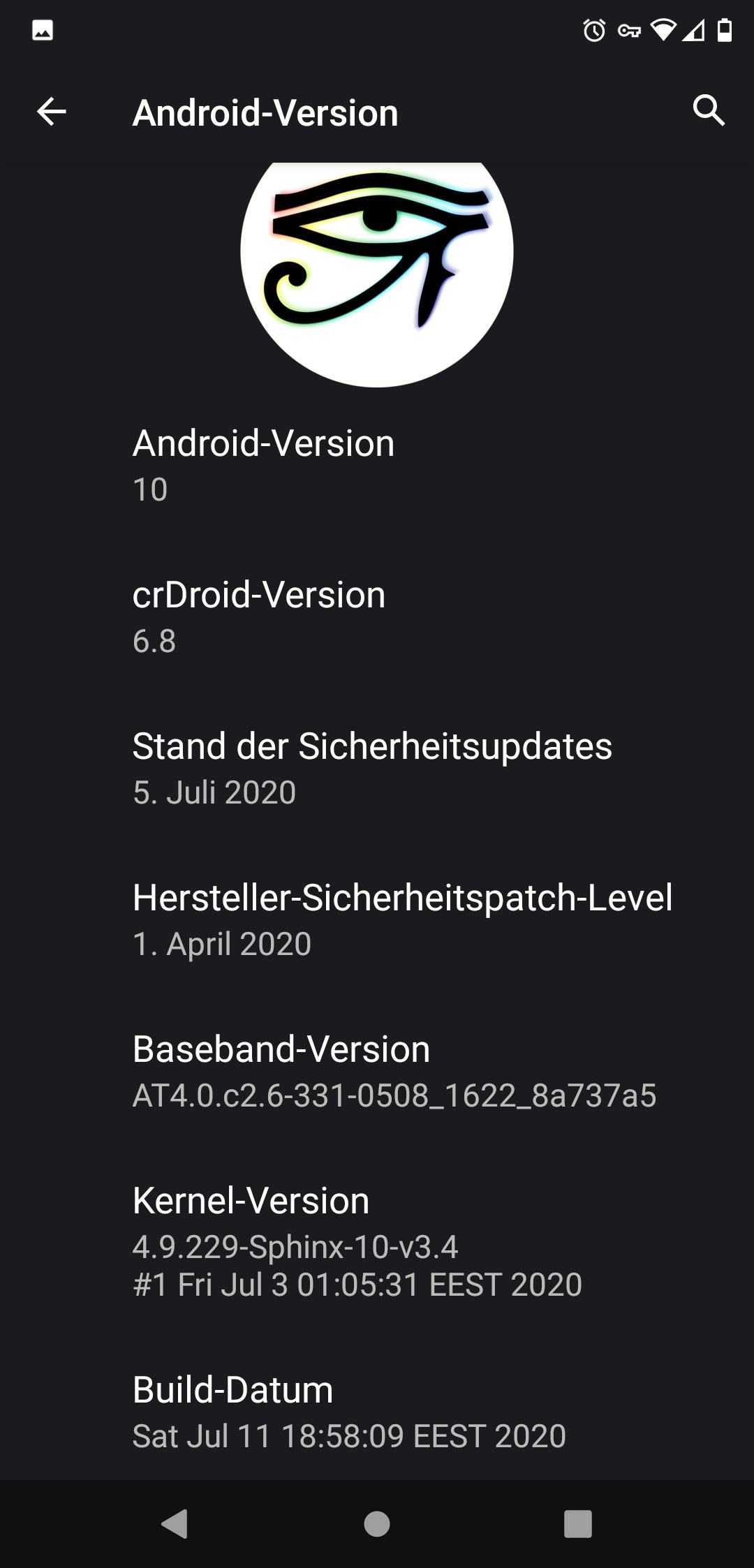Go back using the top arrow
754x1568 pixels.
coord(52,112)
